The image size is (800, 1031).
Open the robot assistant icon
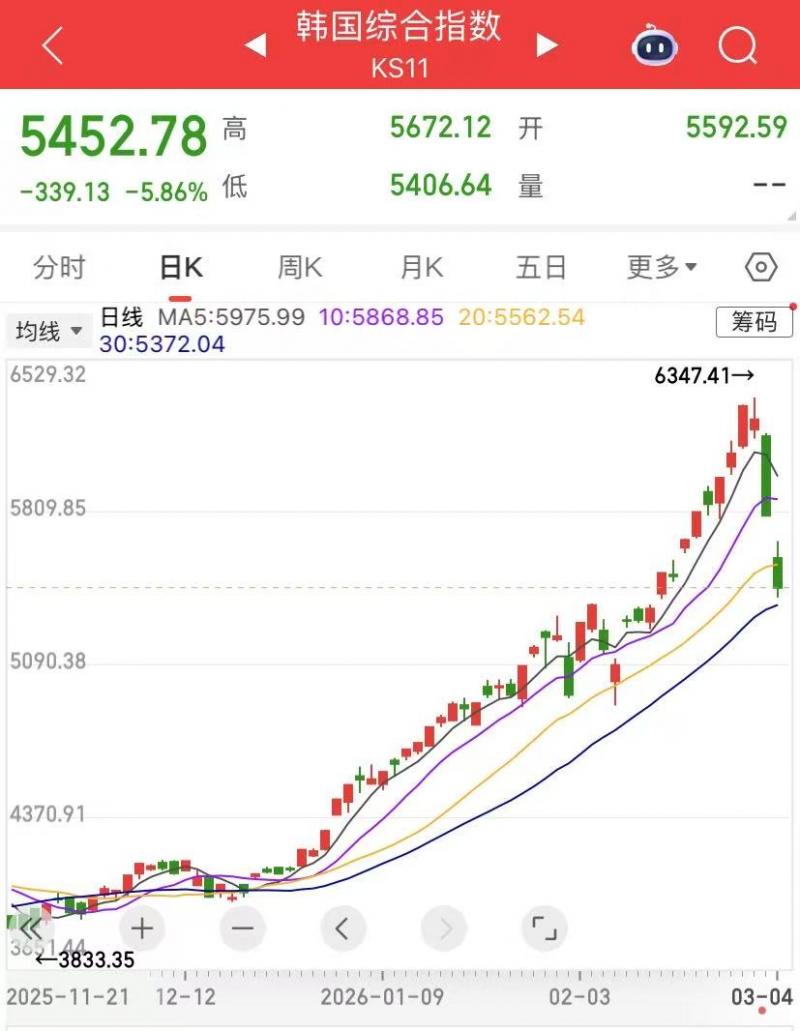pyautogui.click(x=654, y=46)
